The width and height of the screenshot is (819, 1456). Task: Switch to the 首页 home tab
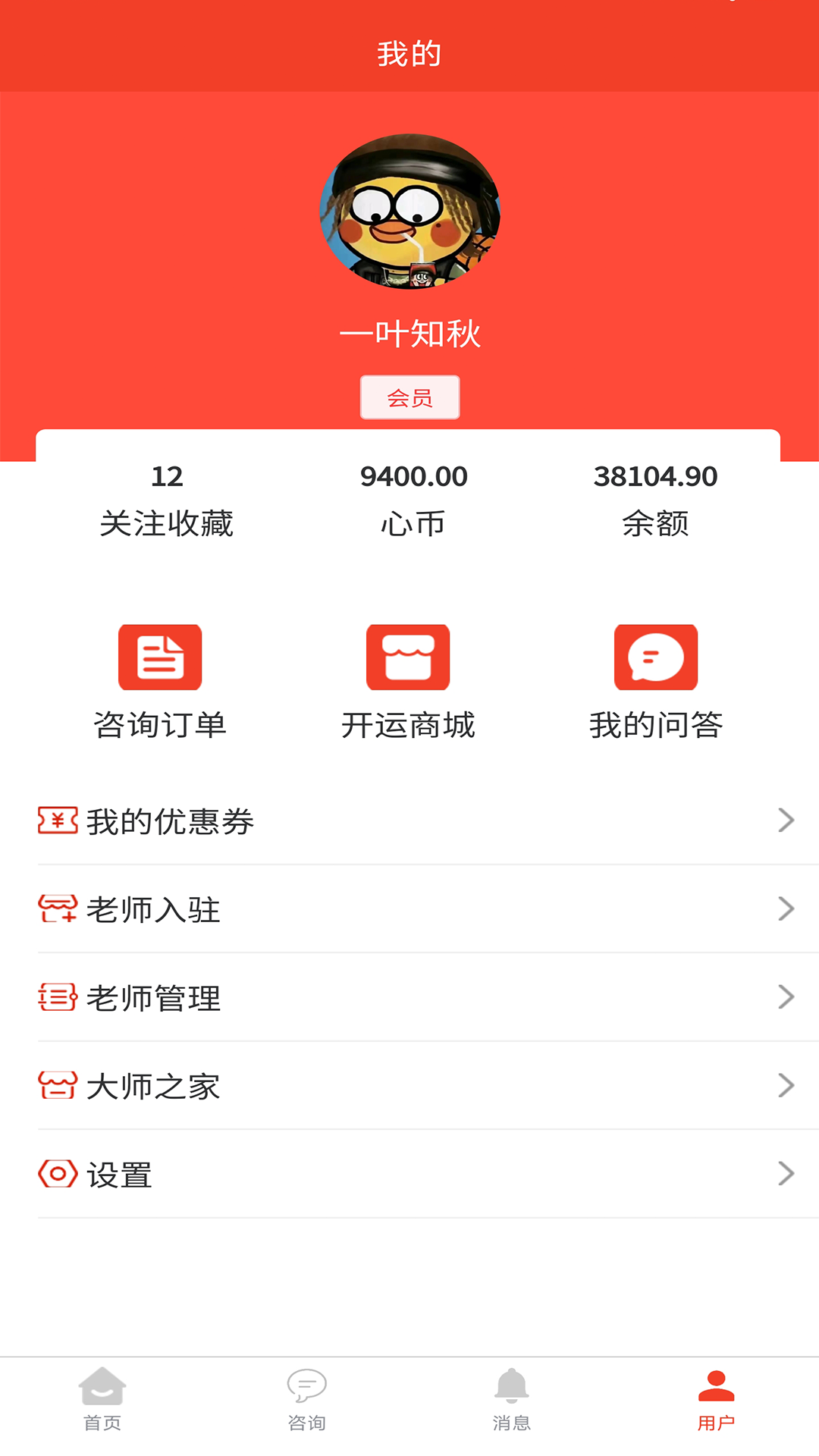[102, 1400]
